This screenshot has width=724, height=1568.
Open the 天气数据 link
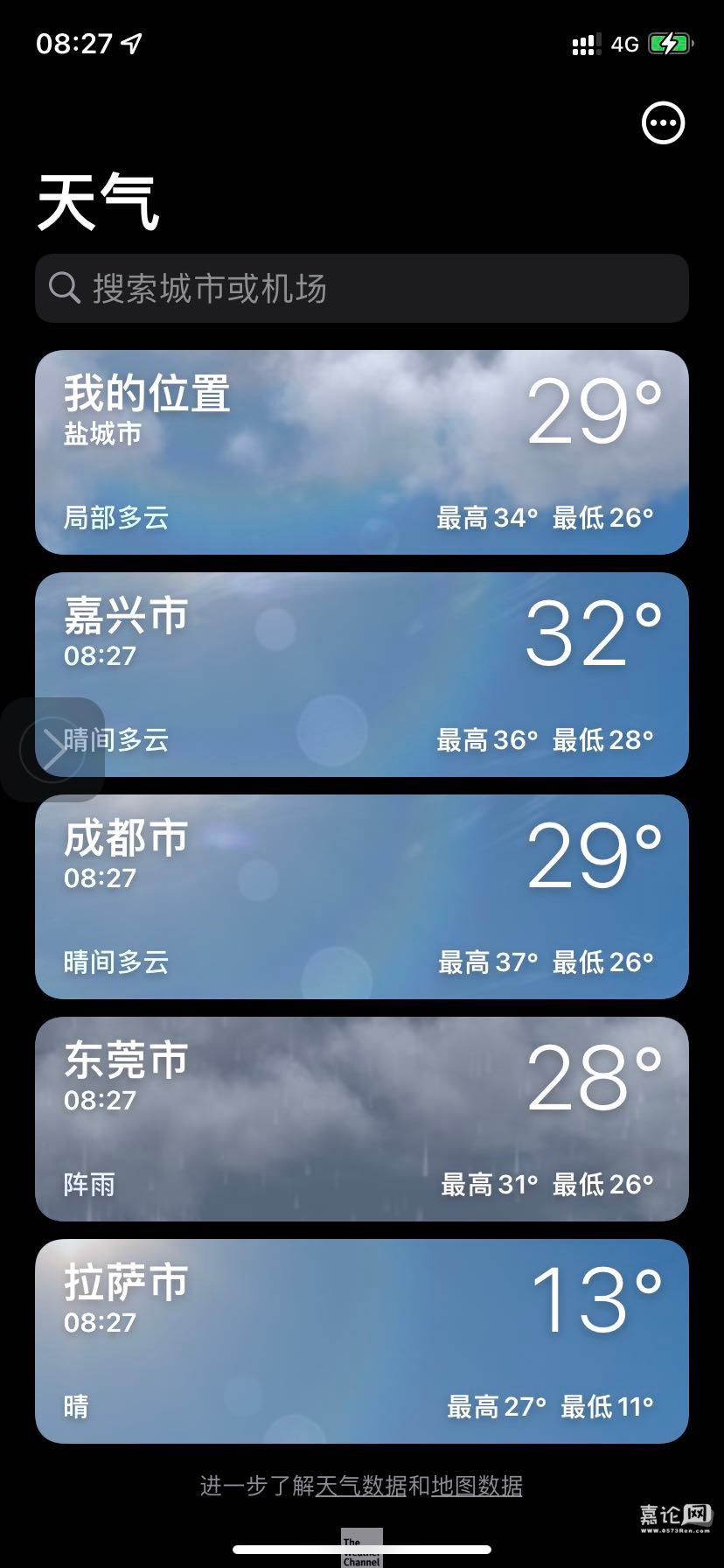point(360,1486)
